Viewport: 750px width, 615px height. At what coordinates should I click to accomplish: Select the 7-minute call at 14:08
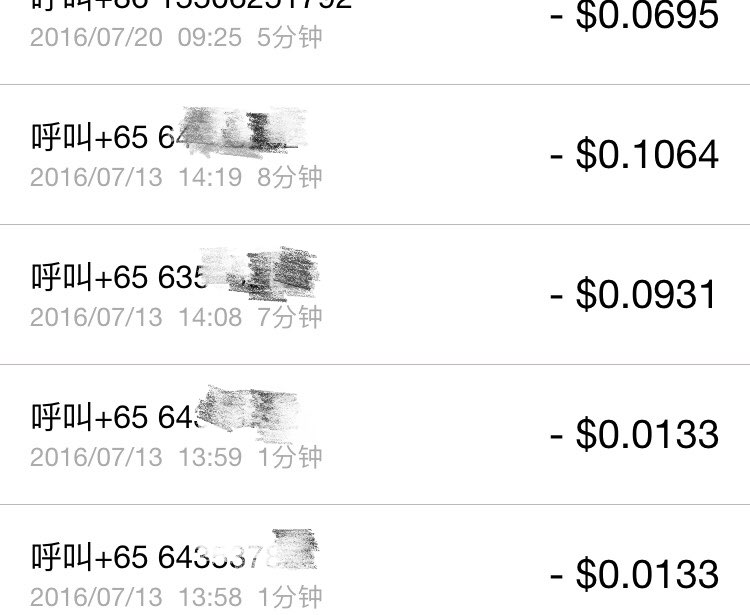tap(375, 295)
